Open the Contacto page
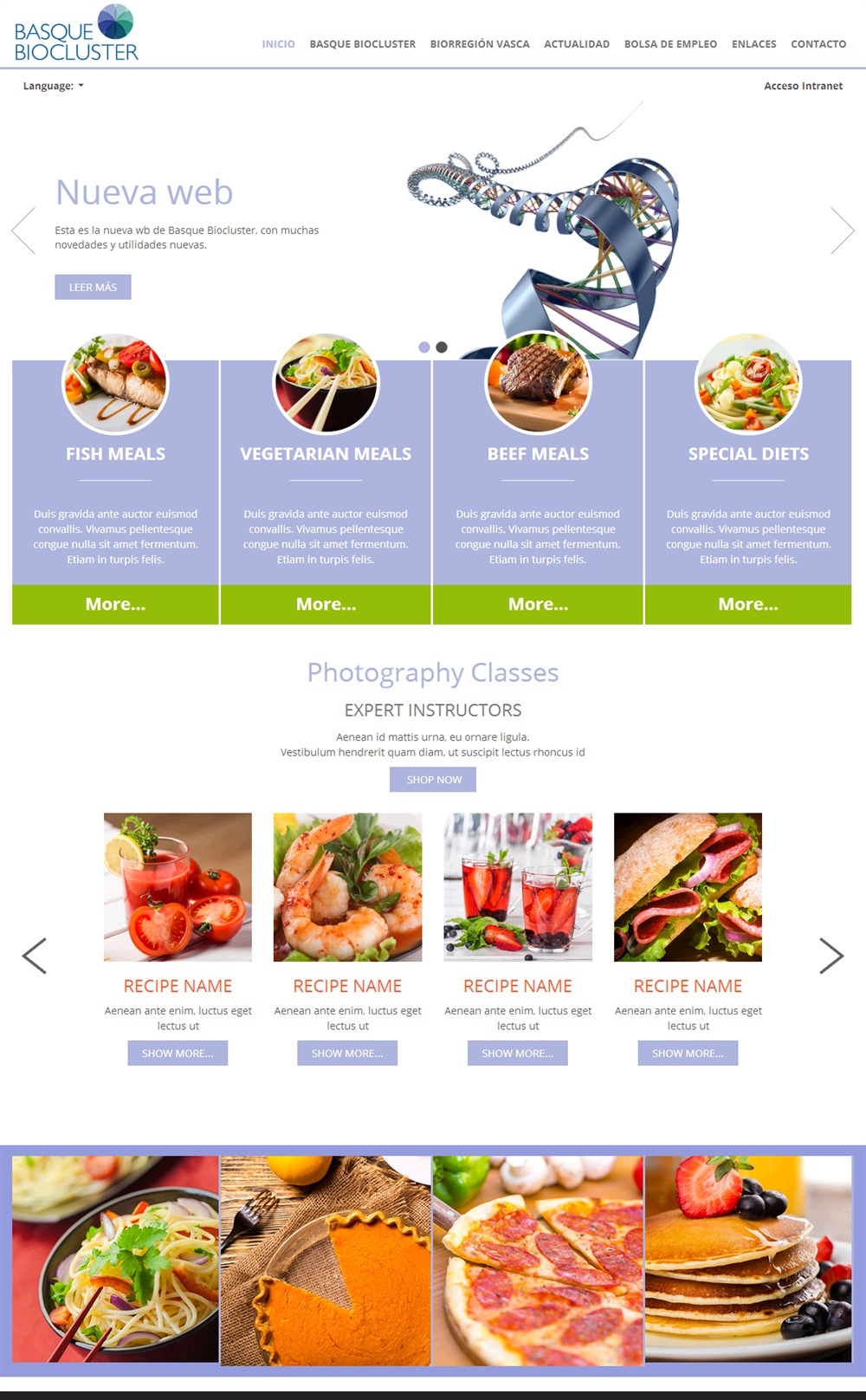The height and width of the screenshot is (1400, 866). [818, 44]
